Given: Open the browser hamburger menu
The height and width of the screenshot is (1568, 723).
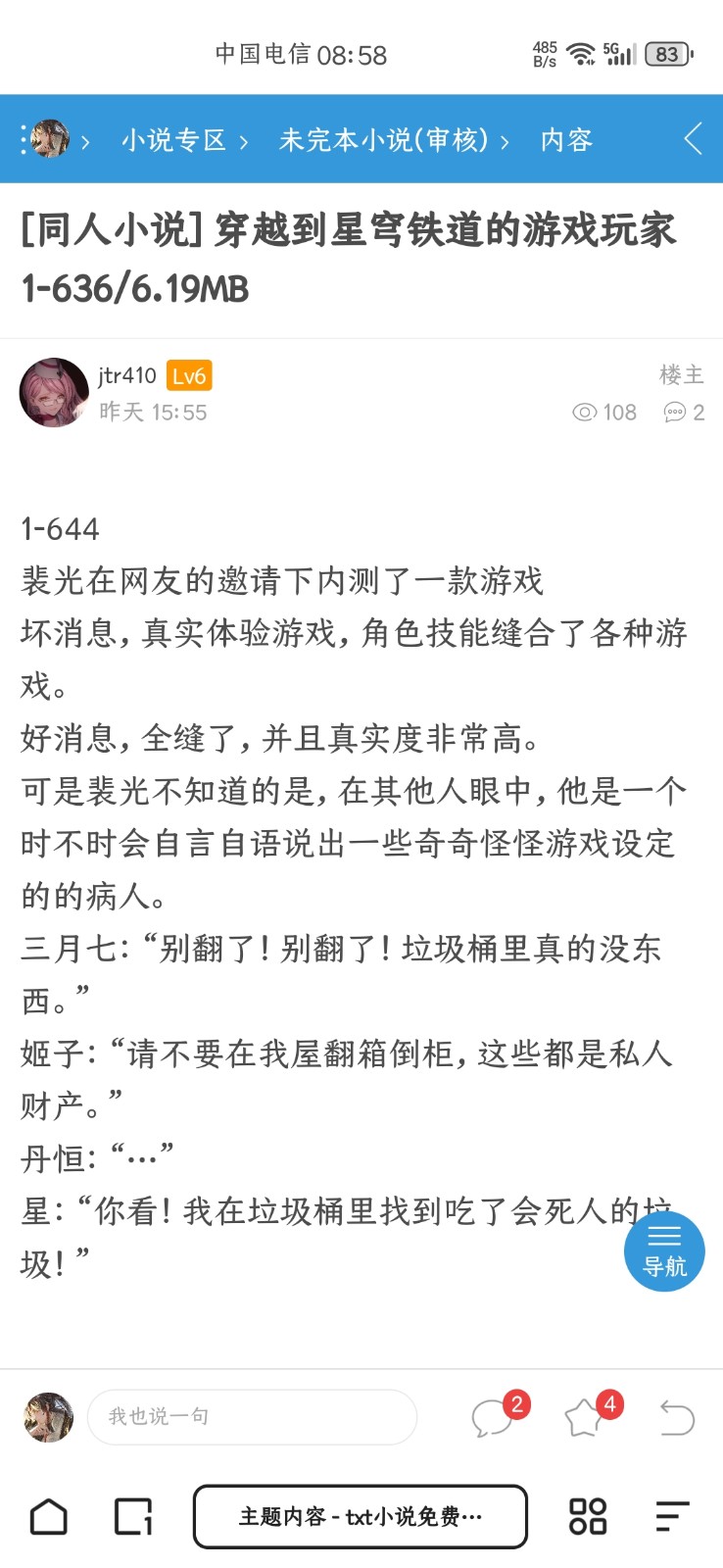Looking at the screenshot, I should pos(672,1516).
